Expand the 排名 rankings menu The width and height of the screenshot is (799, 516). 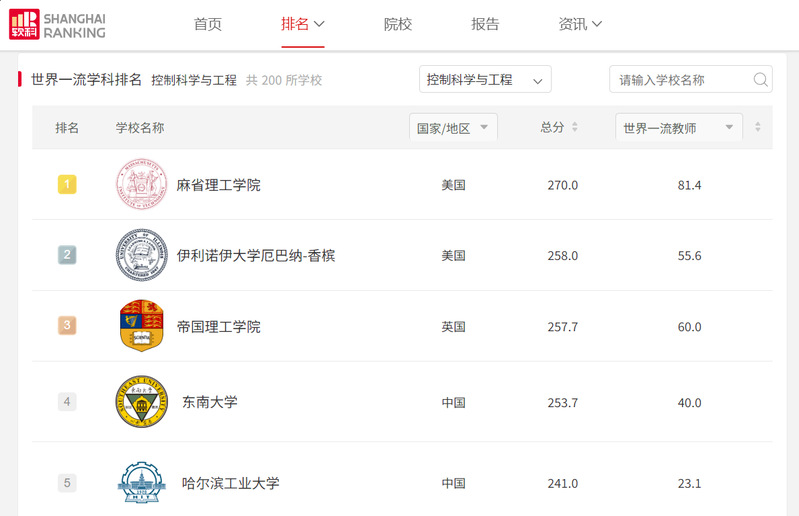pos(303,24)
